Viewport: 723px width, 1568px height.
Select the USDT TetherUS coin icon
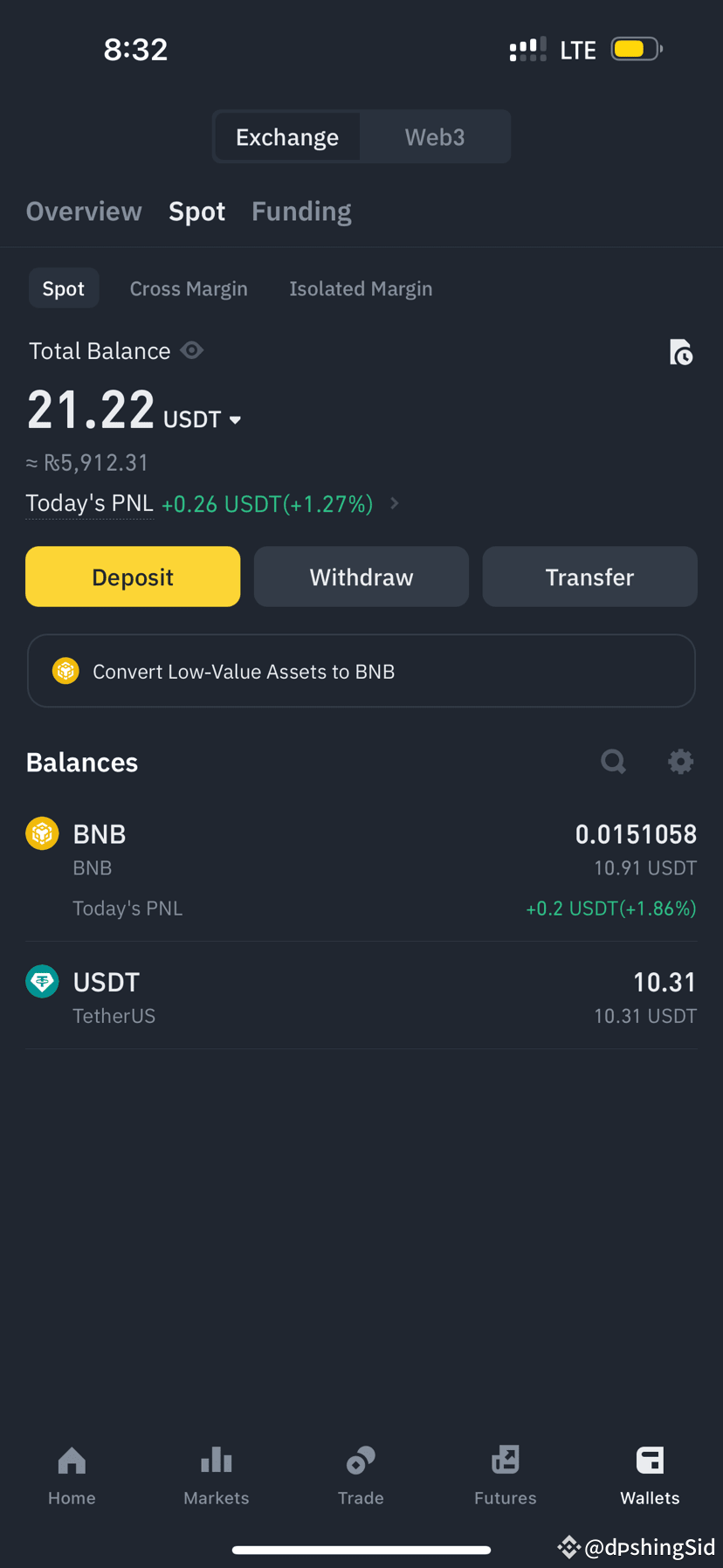coord(42,981)
